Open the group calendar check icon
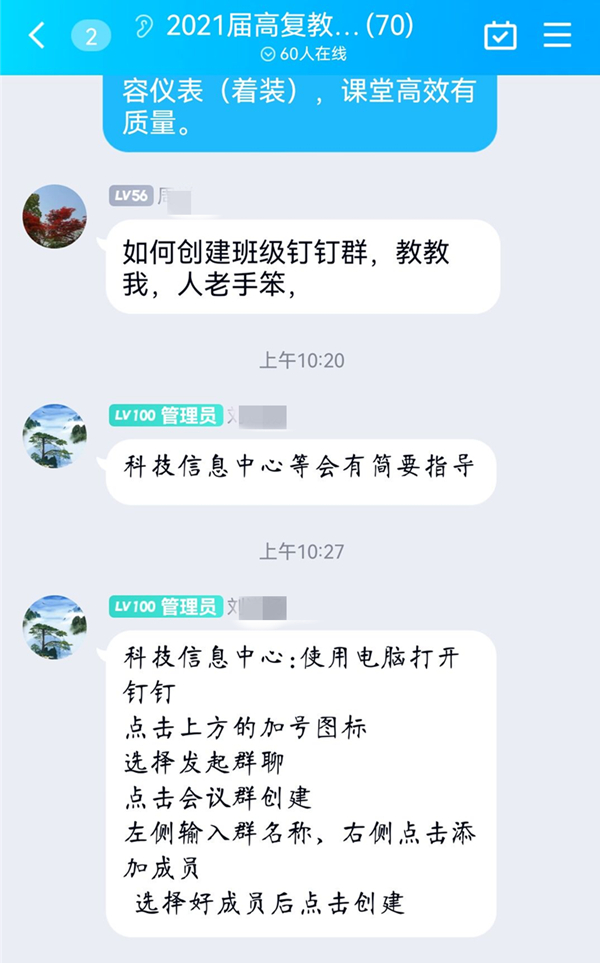This screenshot has width=600, height=963. pos(500,36)
